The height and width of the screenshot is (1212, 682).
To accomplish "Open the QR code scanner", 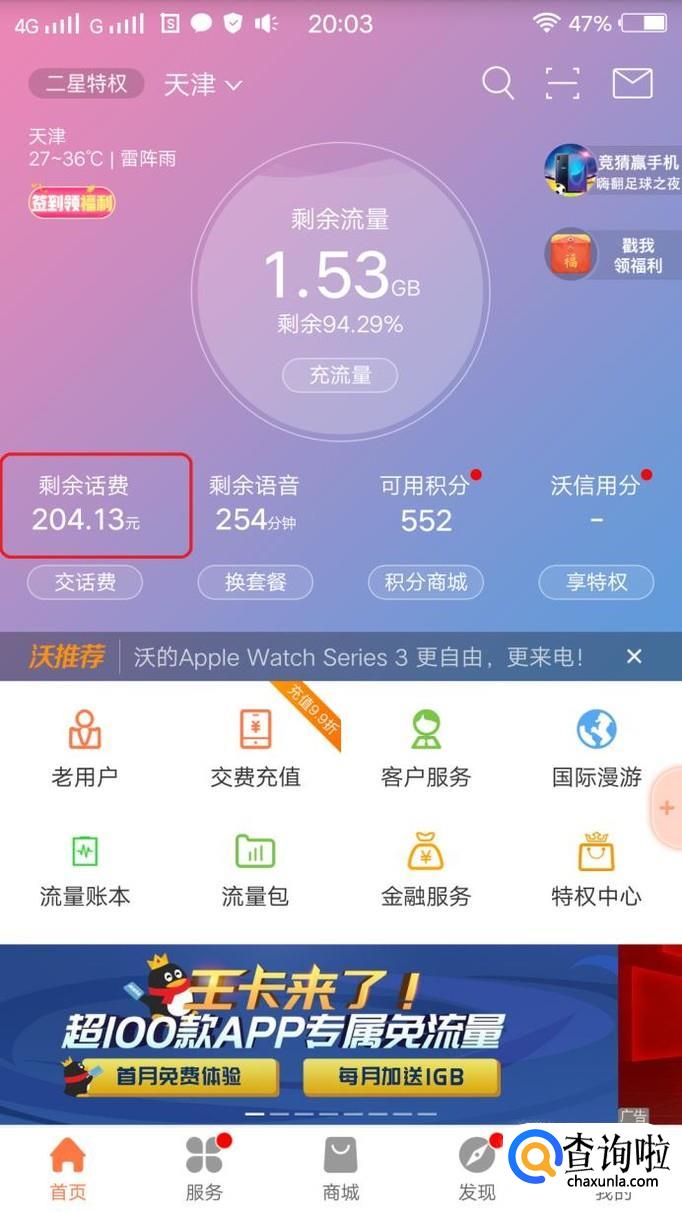I will (x=563, y=83).
